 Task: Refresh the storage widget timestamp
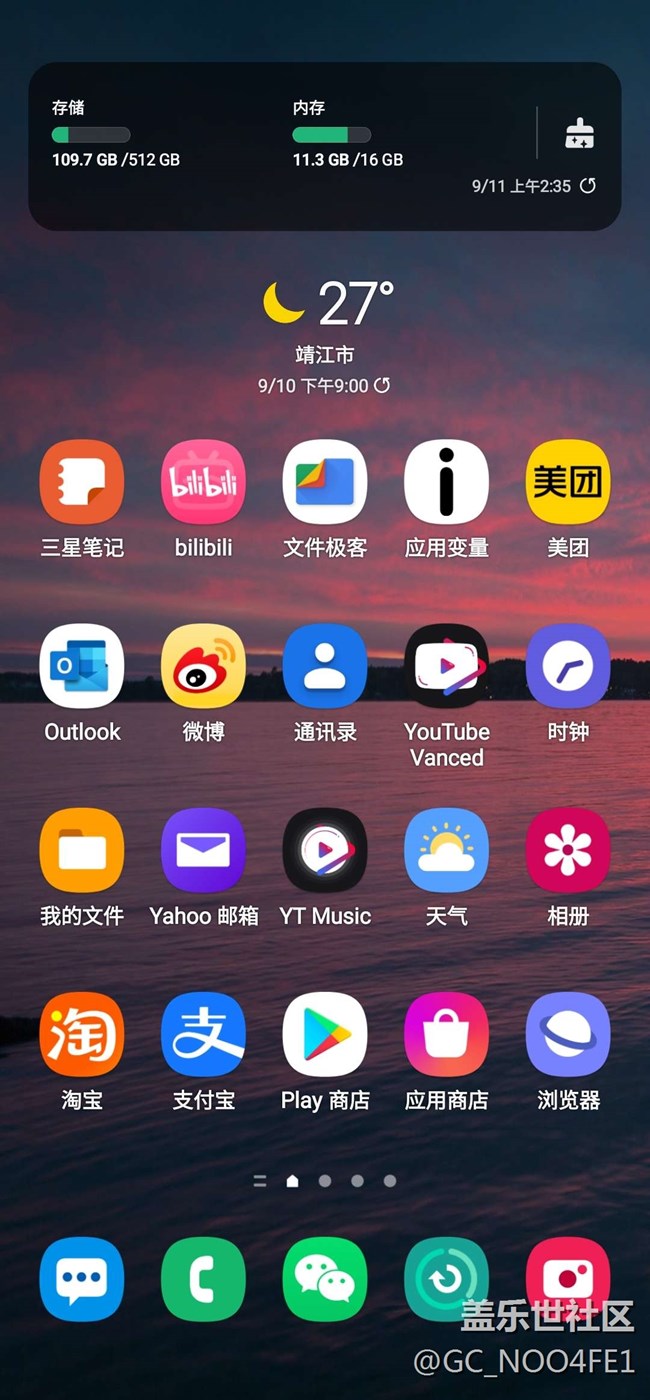click(x=588, y=186)
